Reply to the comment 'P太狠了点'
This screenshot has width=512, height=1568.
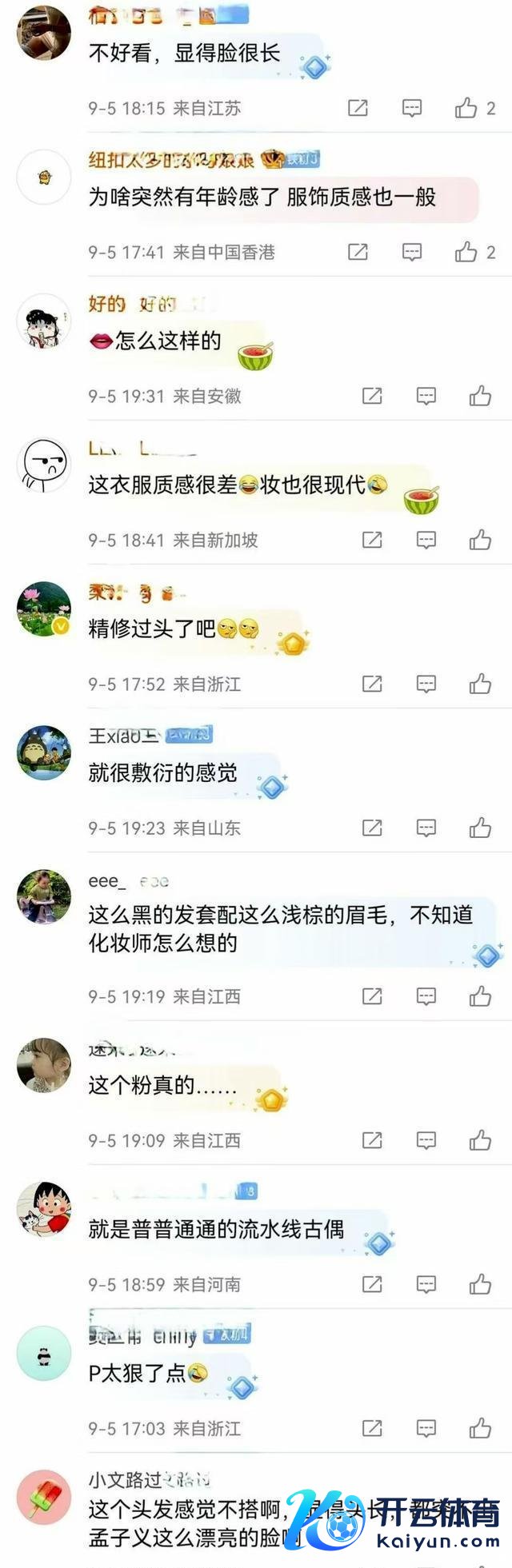click(x=426, y=1428)
